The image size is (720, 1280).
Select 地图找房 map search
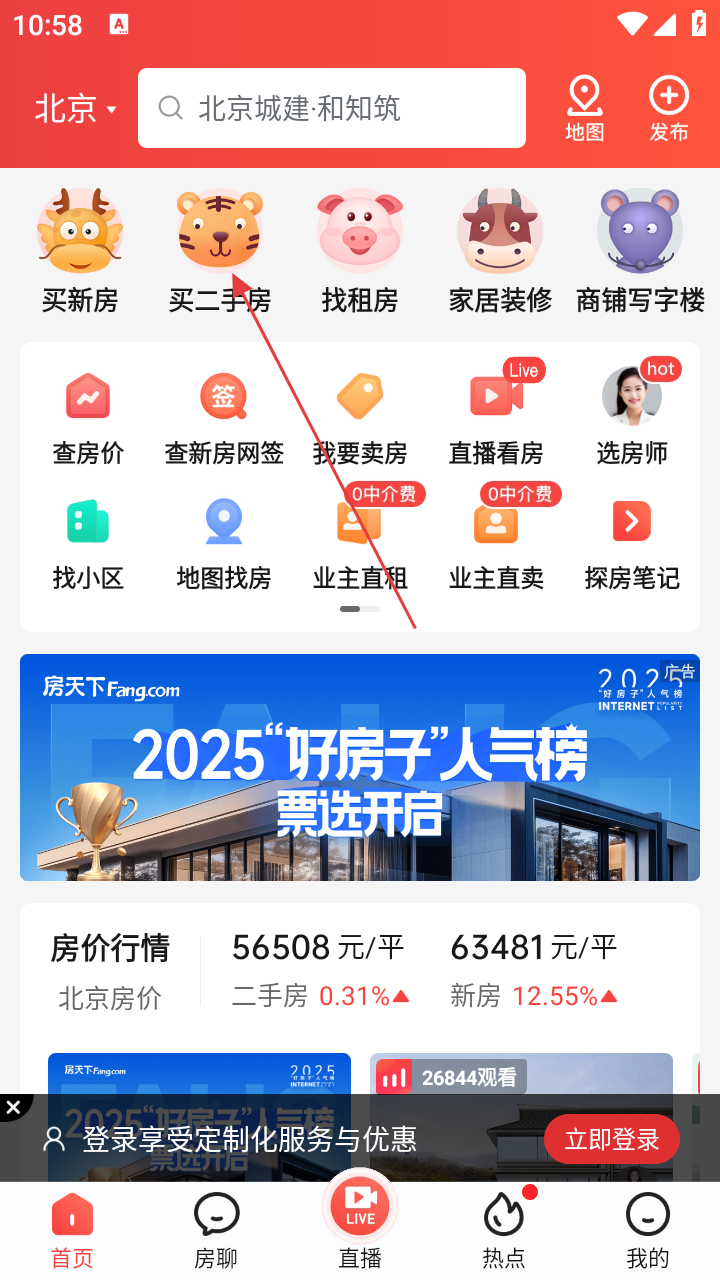tap(224, 542)
